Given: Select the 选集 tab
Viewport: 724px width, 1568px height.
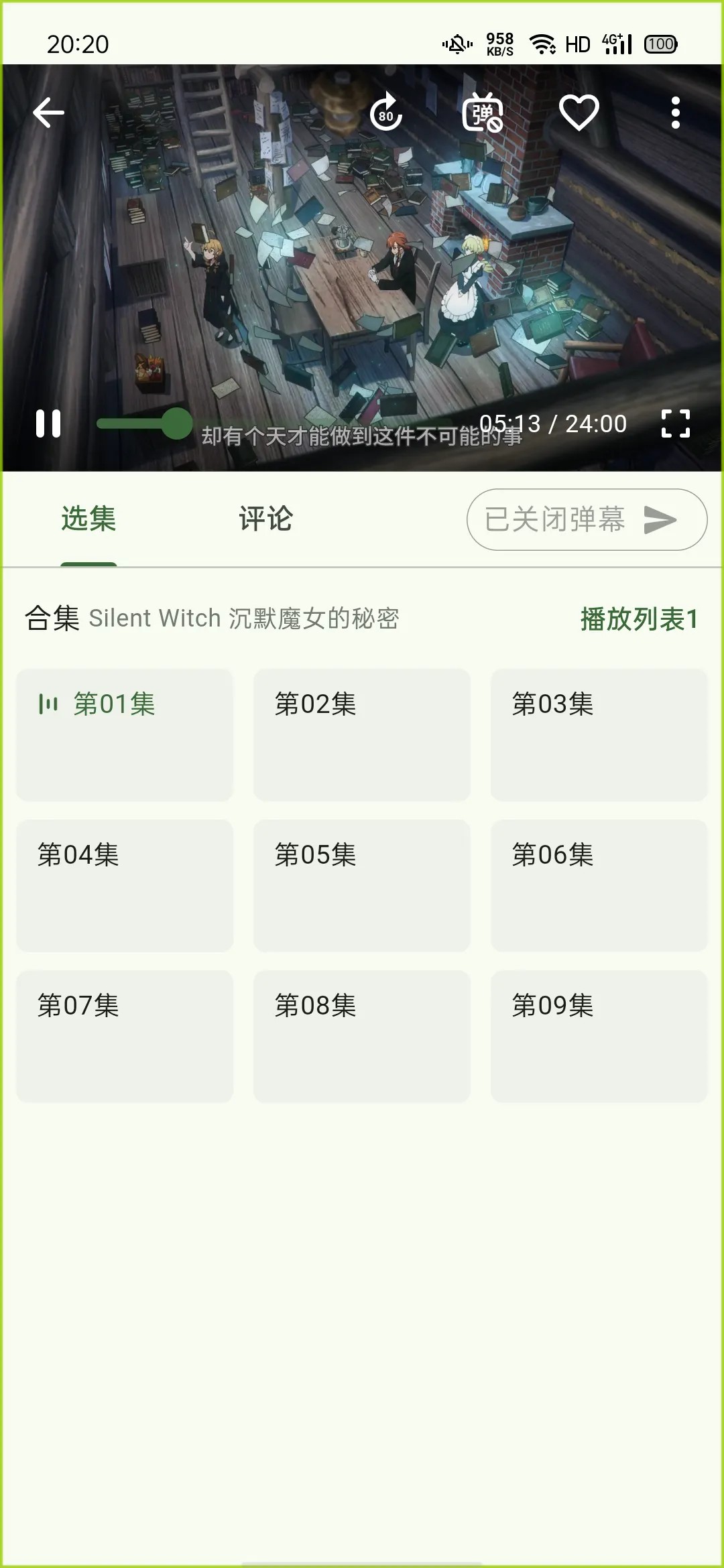Looking at the screenshot, I should pyautogui.click(x=88, y=519).
